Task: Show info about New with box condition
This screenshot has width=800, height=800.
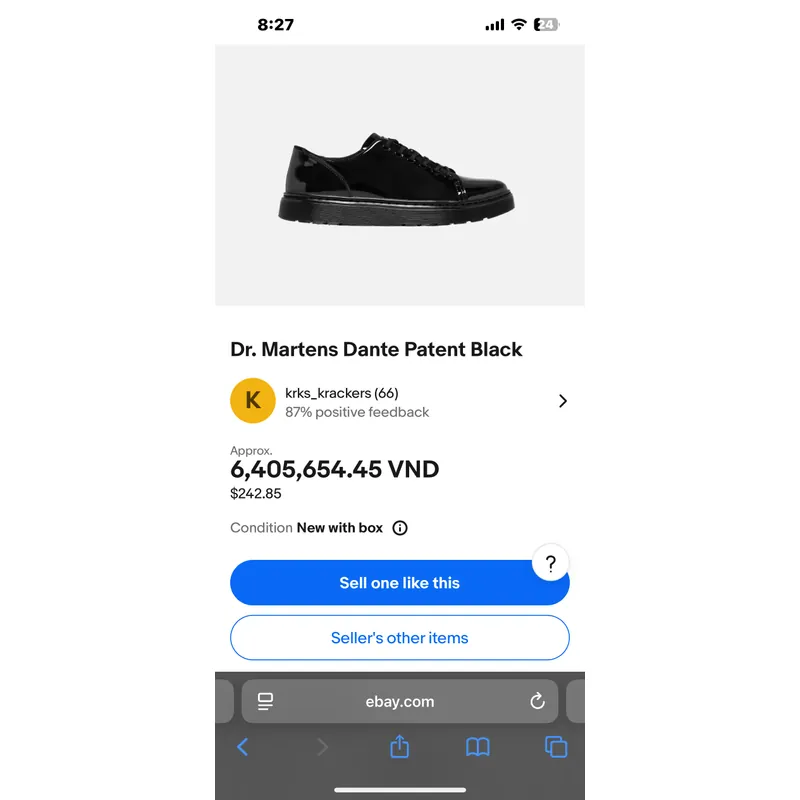Action: (400, 528)
